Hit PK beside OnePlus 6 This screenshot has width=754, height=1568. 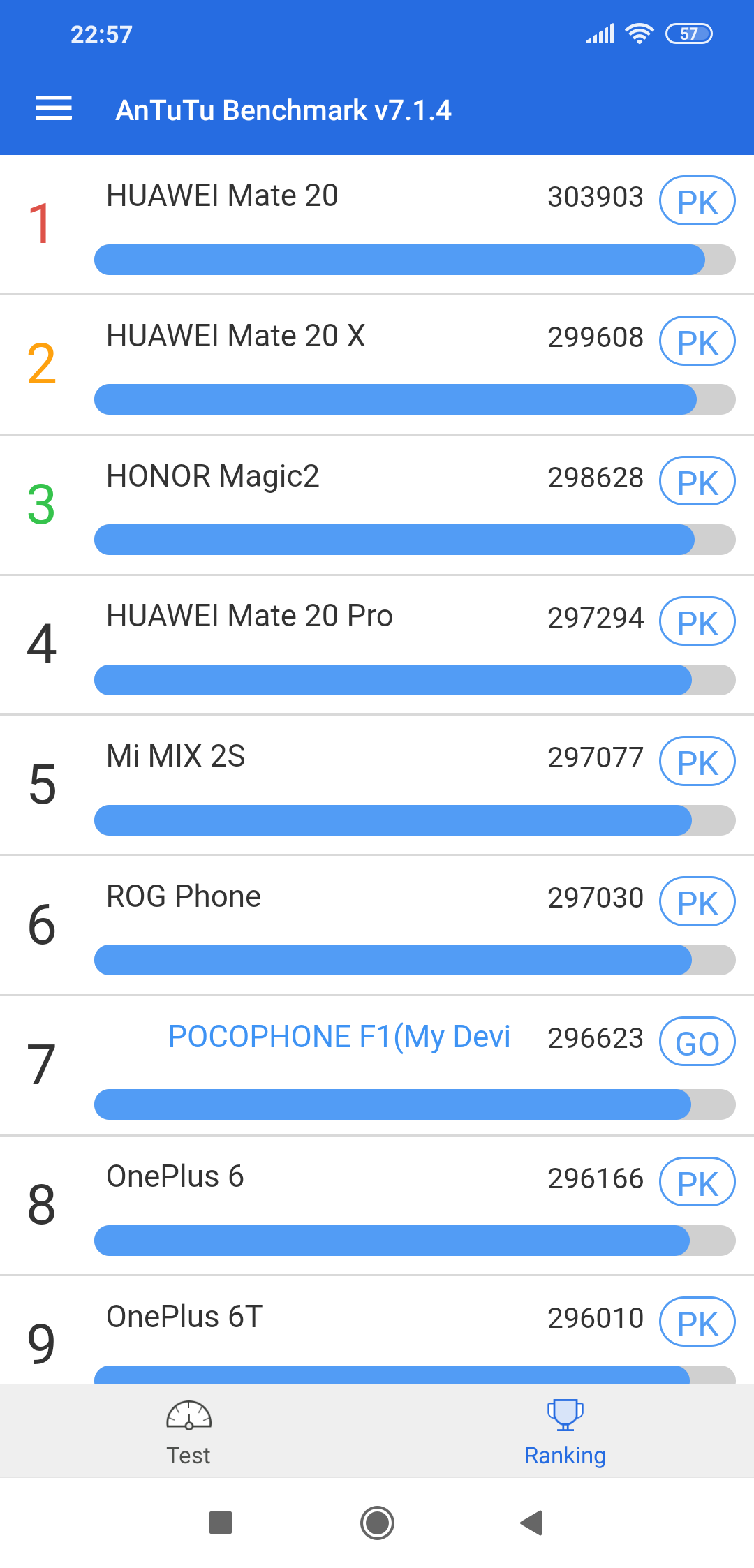click(697, 1183)
